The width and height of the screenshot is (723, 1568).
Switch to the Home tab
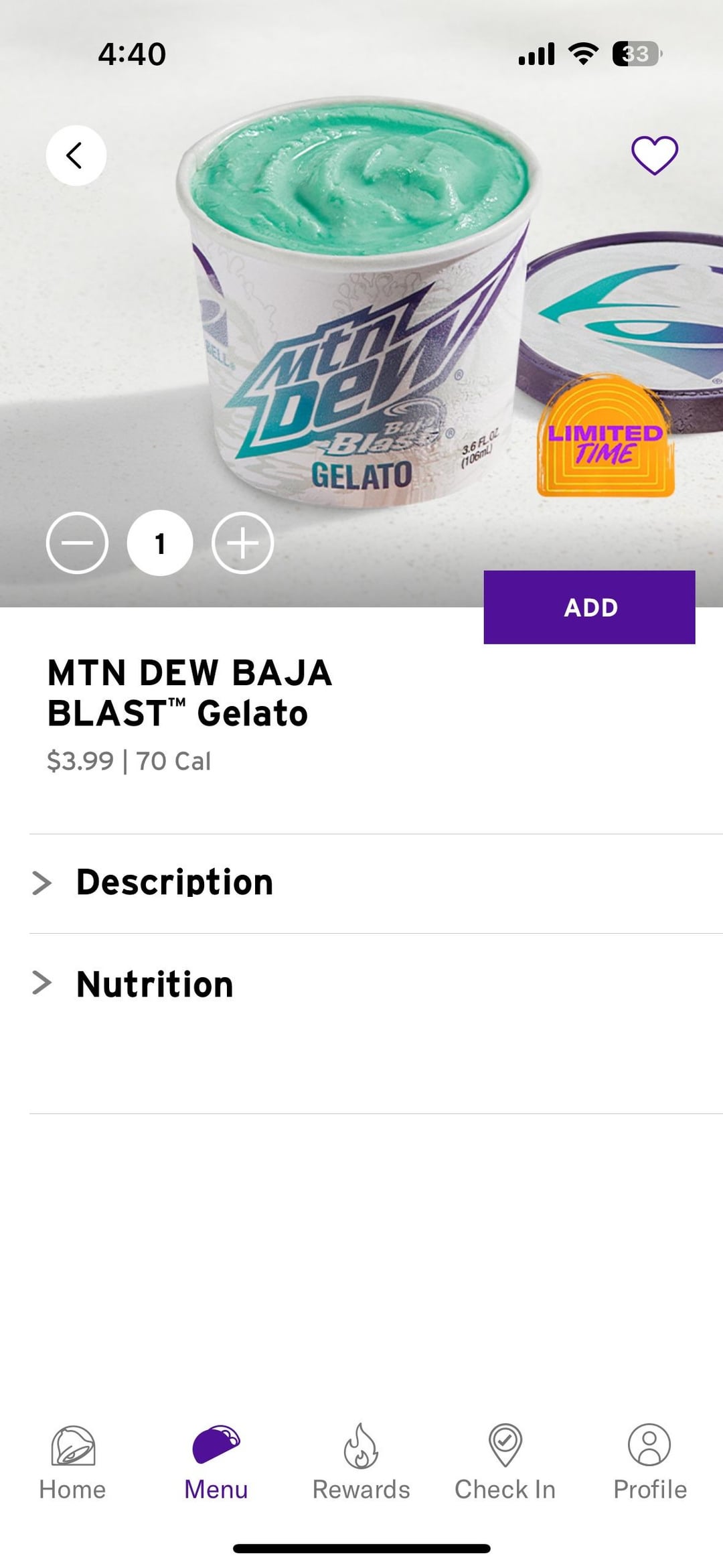click(72, 1464)
